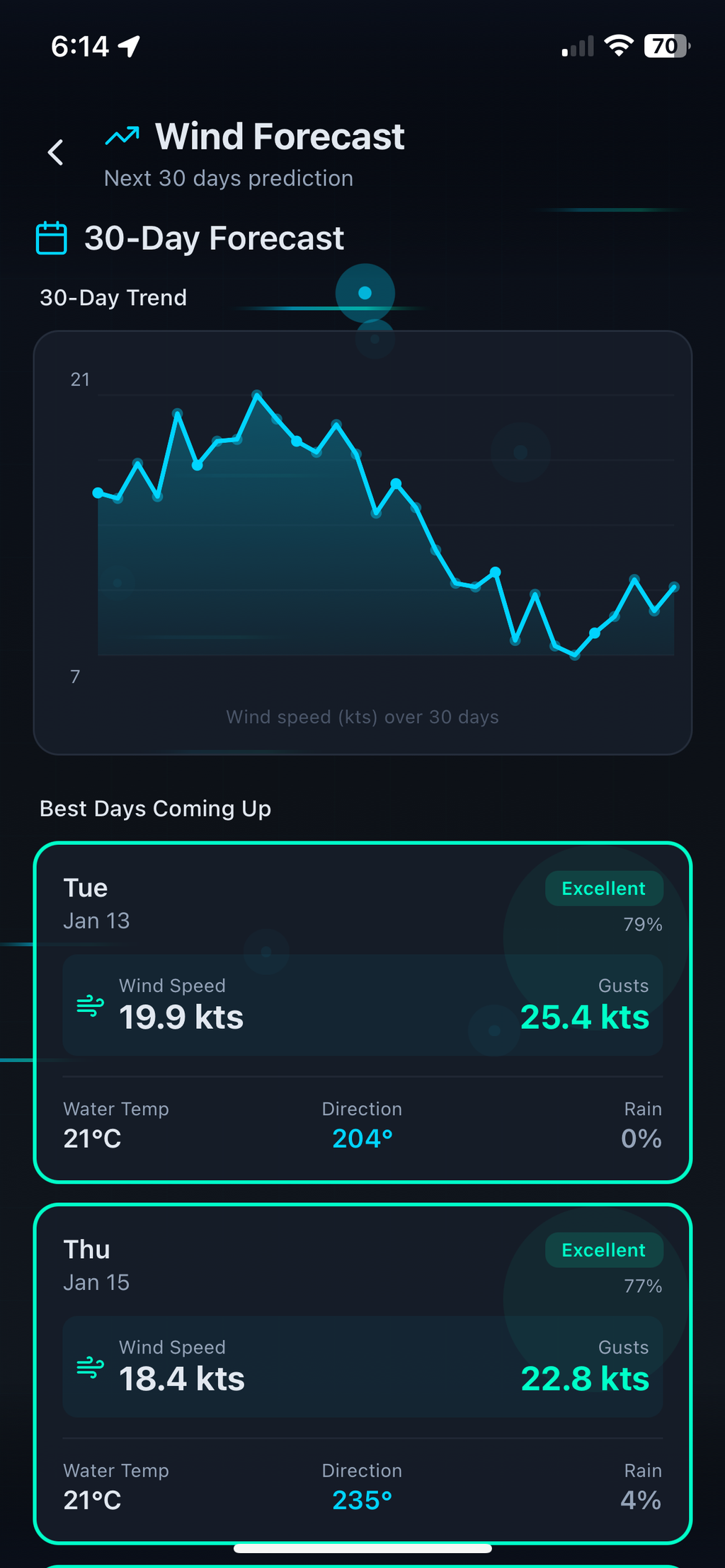The height and width of the screenshot is (1568, 725).
Task: Expand Tuesday Jan 13 forecast card
Action: coord(362,1012)
